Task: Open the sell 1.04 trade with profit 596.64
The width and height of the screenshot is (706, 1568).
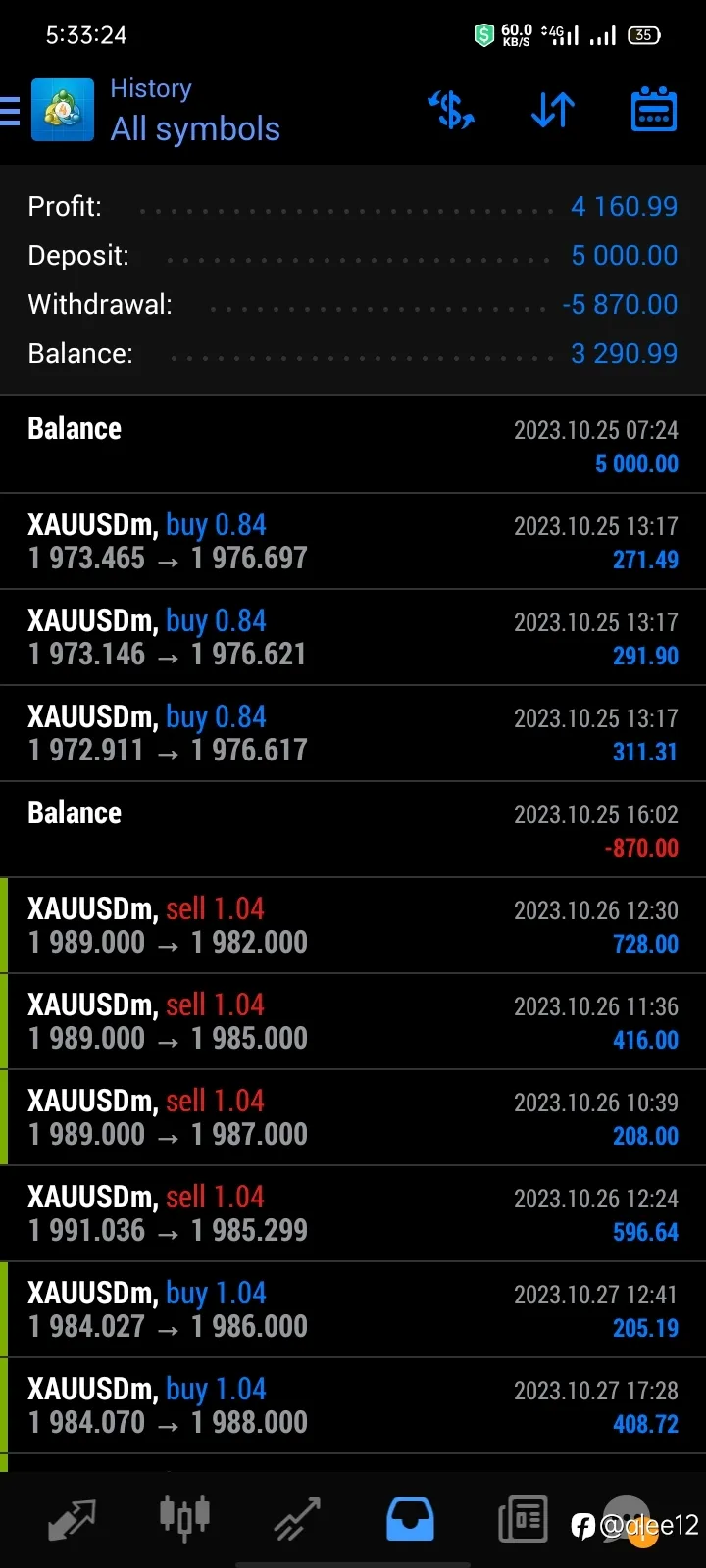Action: click(x=353, y=1213)
